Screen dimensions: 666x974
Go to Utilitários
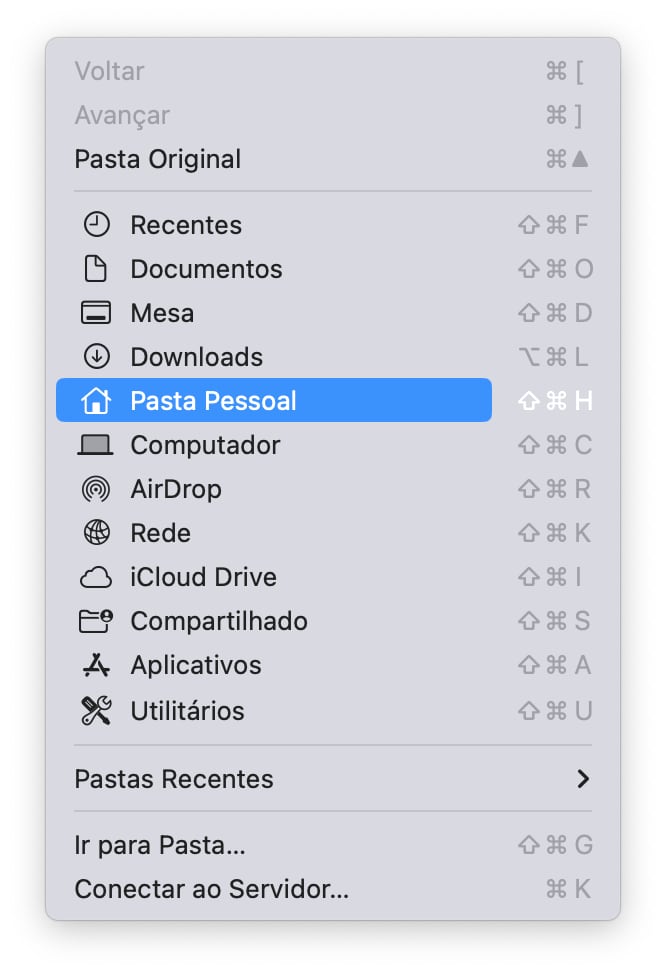187,711
